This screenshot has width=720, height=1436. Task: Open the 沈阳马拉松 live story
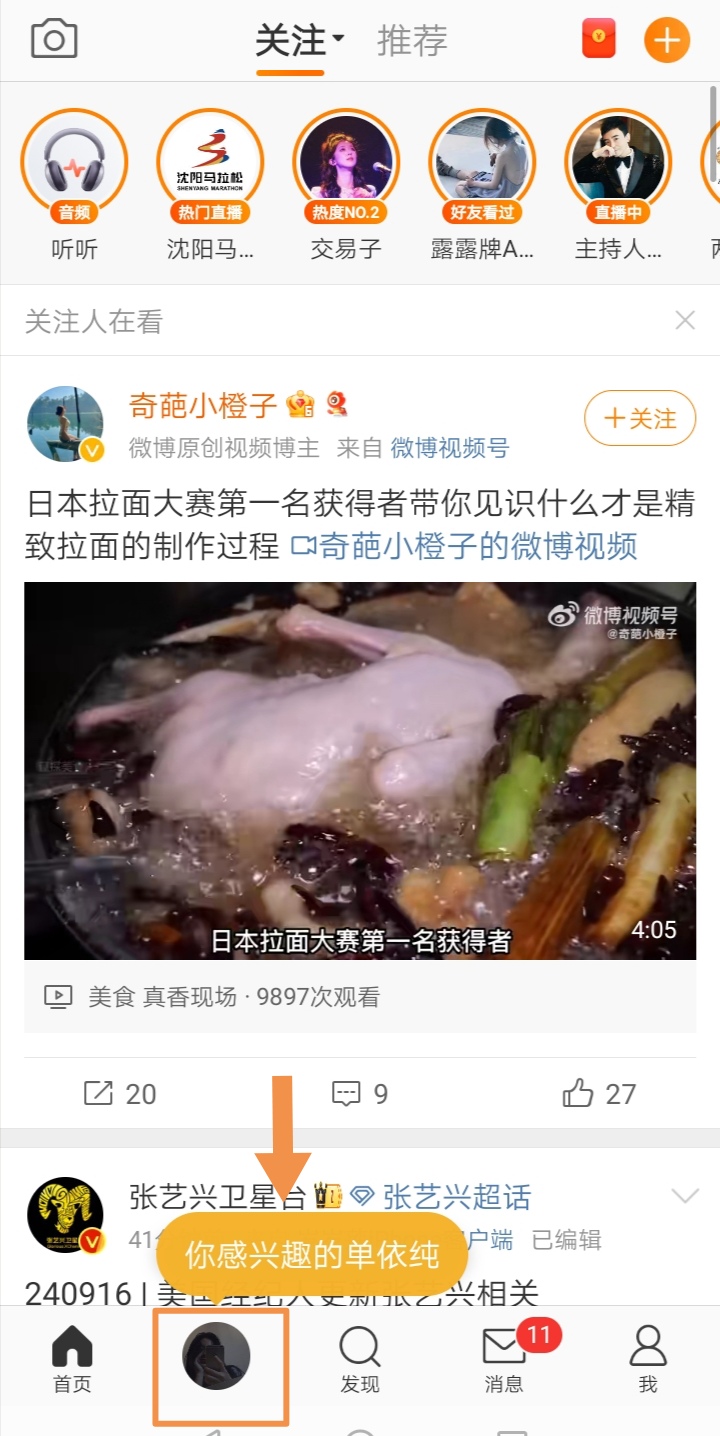210,163
